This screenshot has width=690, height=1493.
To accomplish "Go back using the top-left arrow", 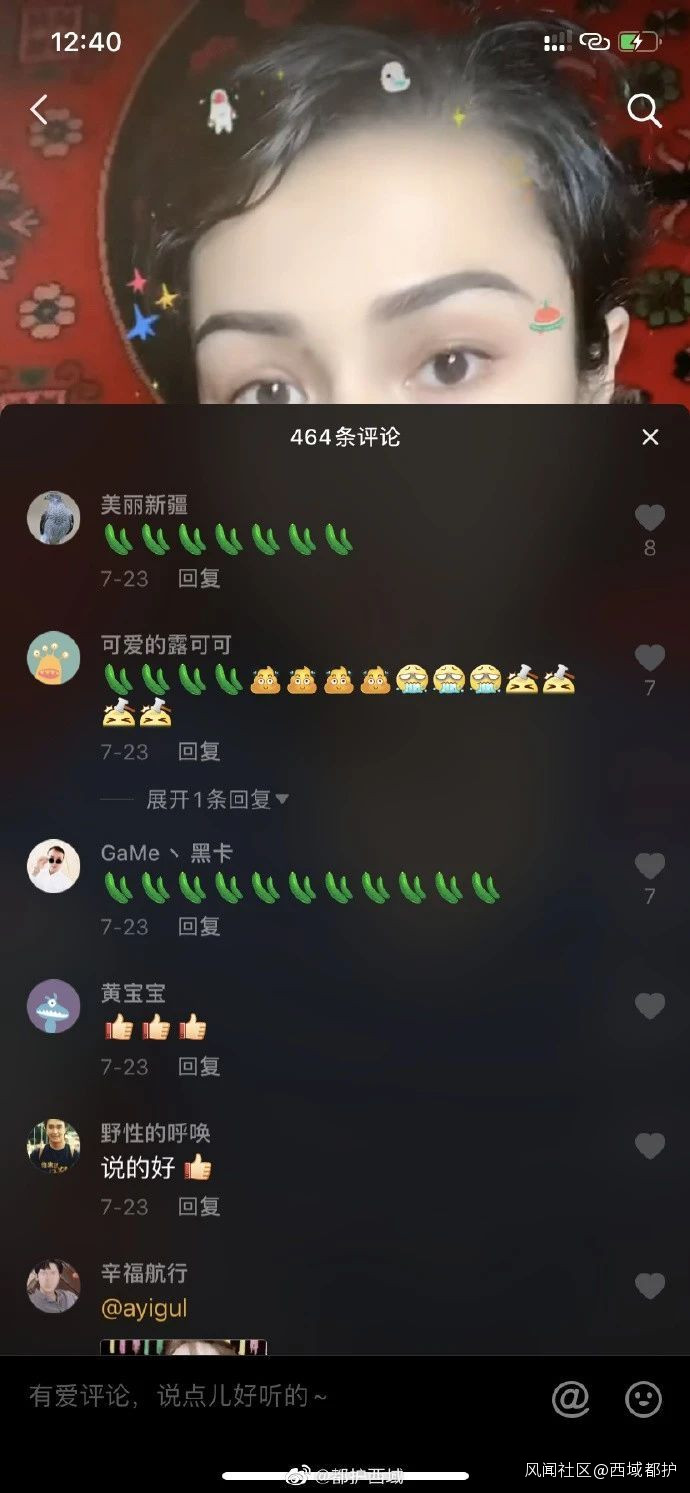I will click(39, 110).
